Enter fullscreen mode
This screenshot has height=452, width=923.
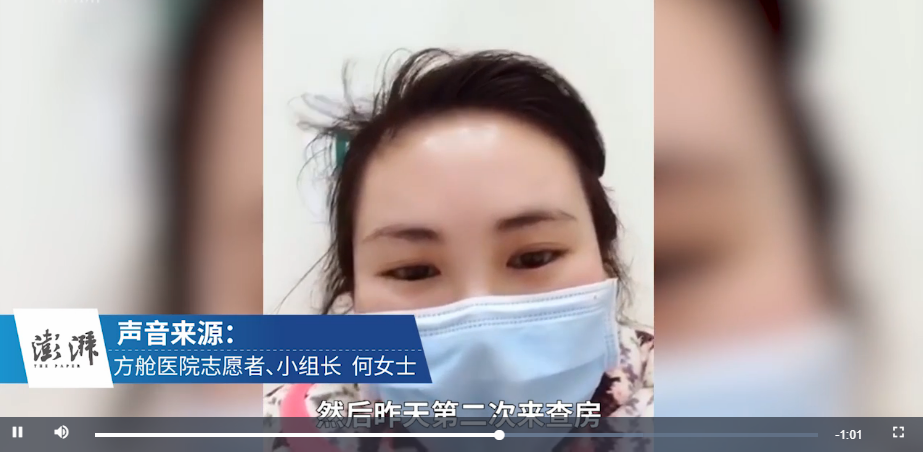[x=898, y=432]
